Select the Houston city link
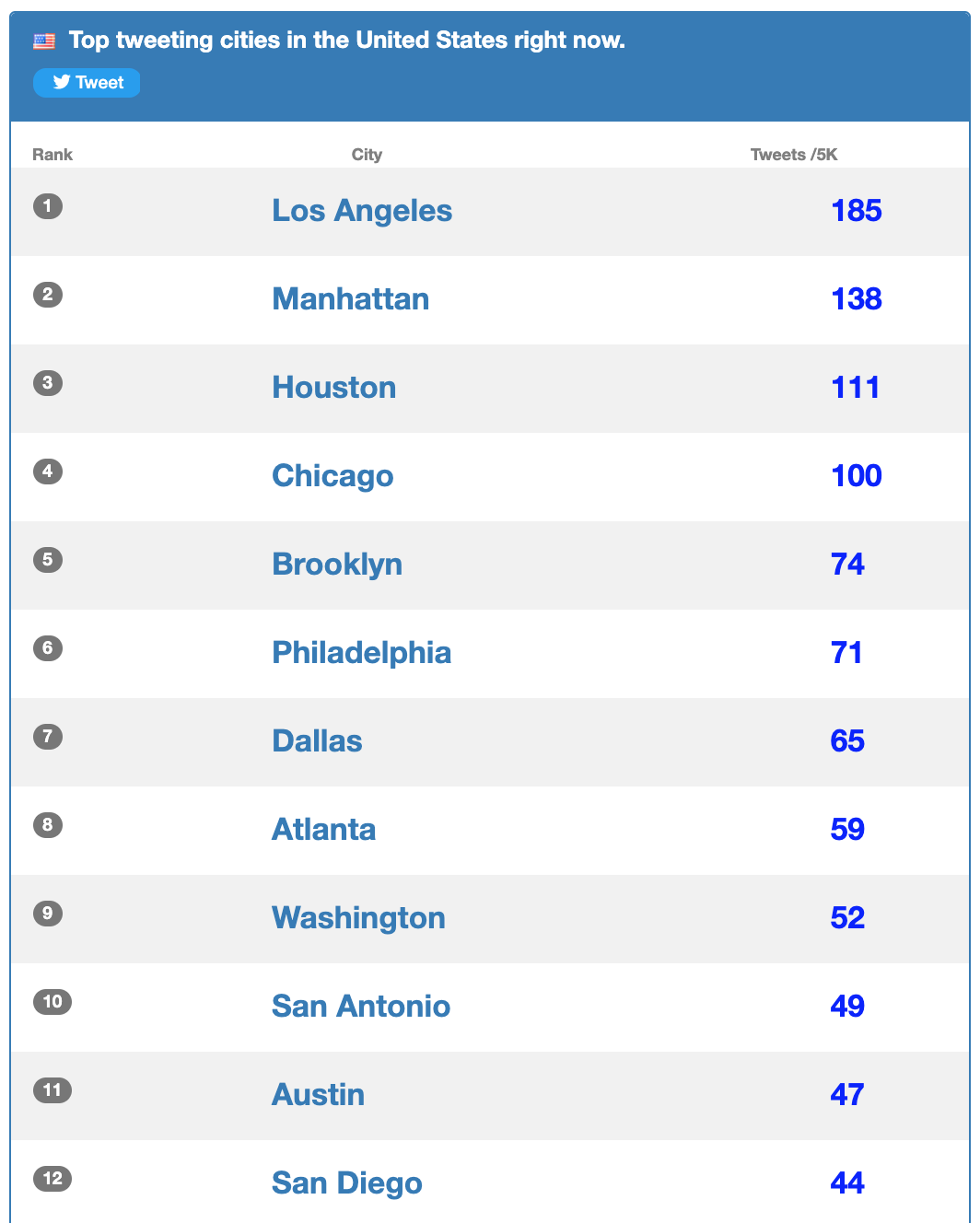Viewport: 980px width, 1223px height. pos(334,388)
